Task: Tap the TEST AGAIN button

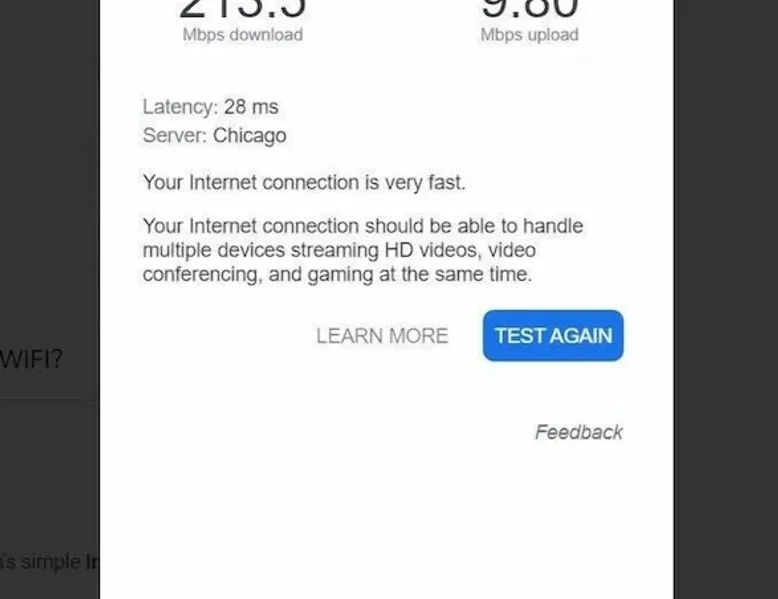Action: [x=553, y=336]
